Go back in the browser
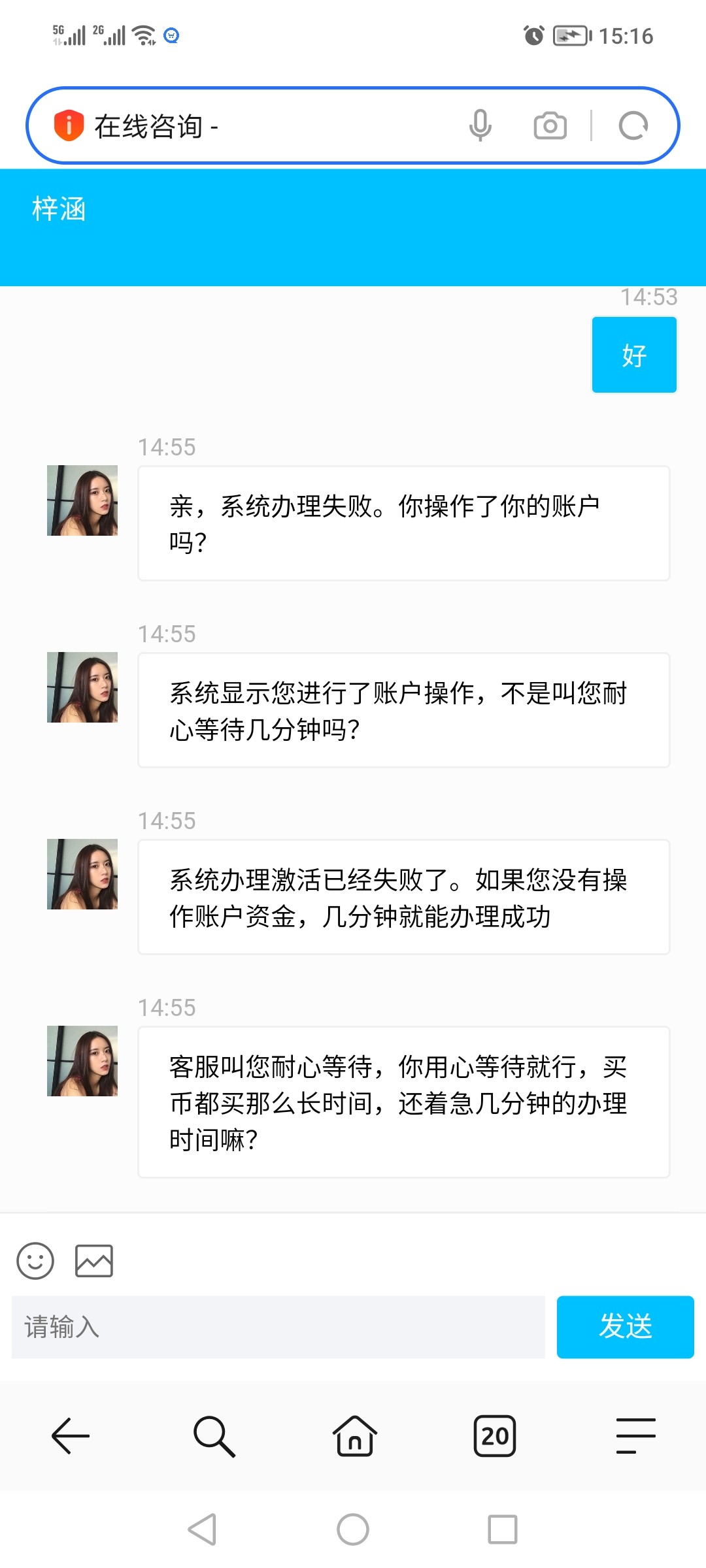The height and width of the screenshot is (1568, 706). (x=71, y=1436)
